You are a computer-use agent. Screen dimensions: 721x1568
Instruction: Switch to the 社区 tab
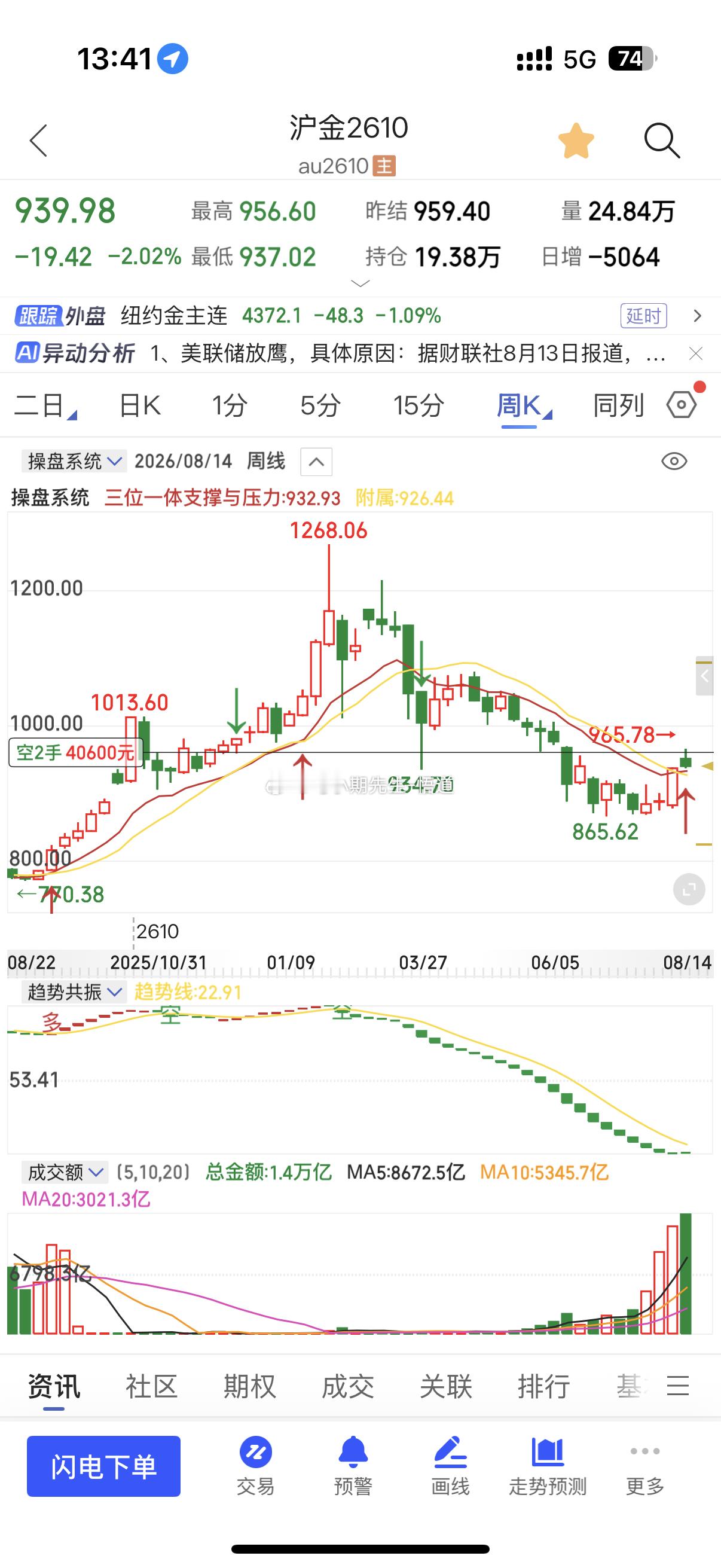[151, 1387]
